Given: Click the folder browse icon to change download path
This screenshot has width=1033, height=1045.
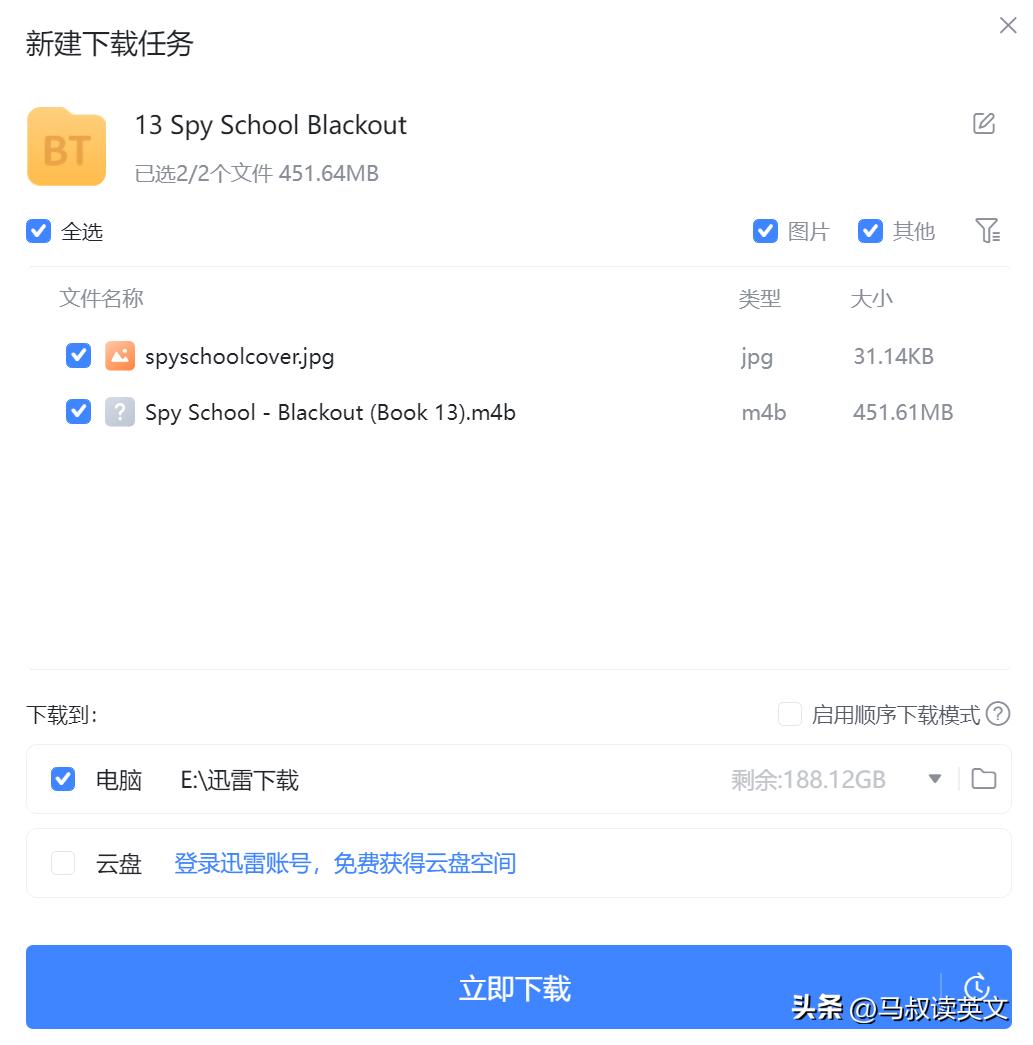Looking at the screenshot, I should click(983, 778).
